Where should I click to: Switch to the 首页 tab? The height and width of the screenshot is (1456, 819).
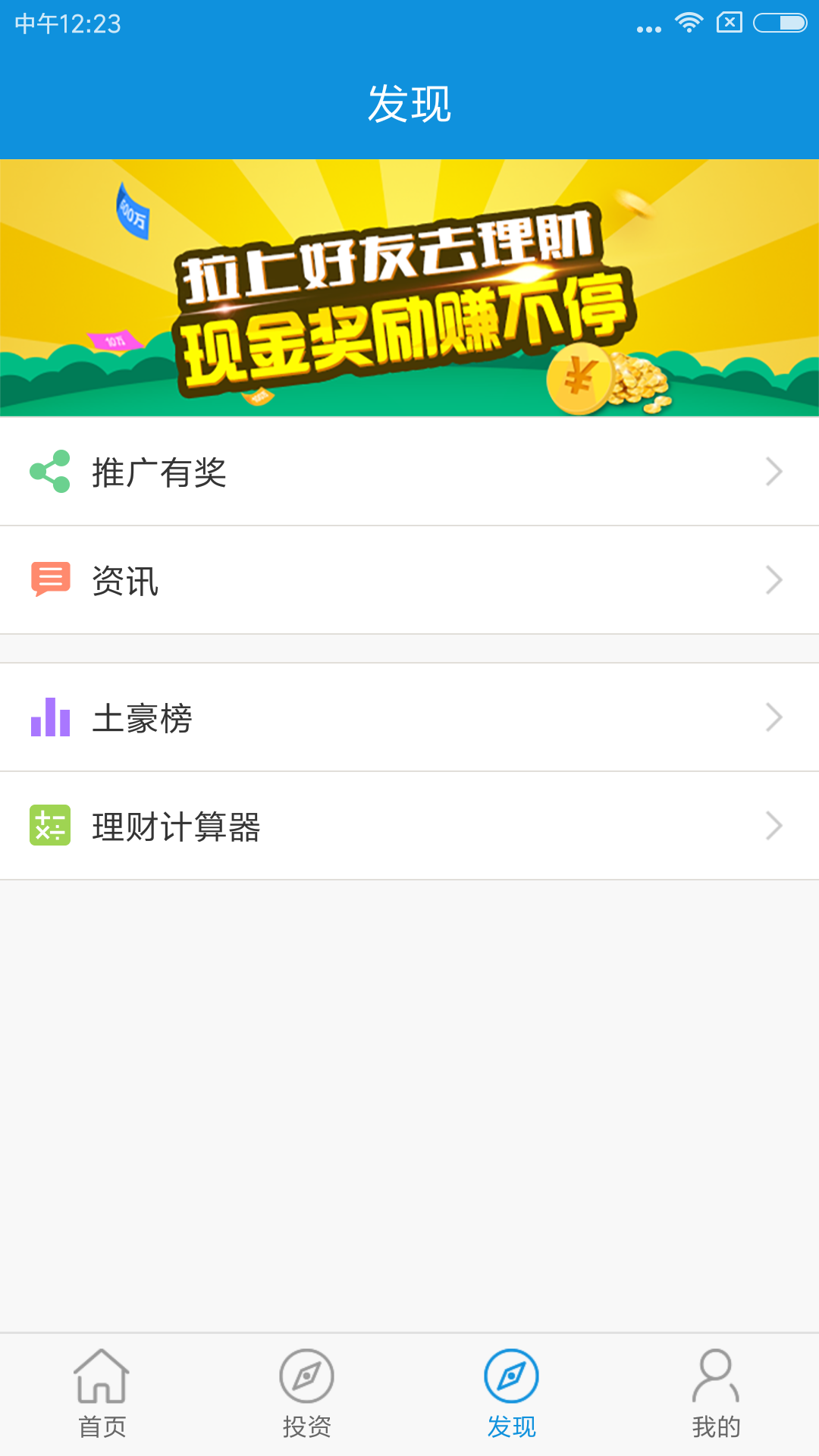coord(102,1399)
